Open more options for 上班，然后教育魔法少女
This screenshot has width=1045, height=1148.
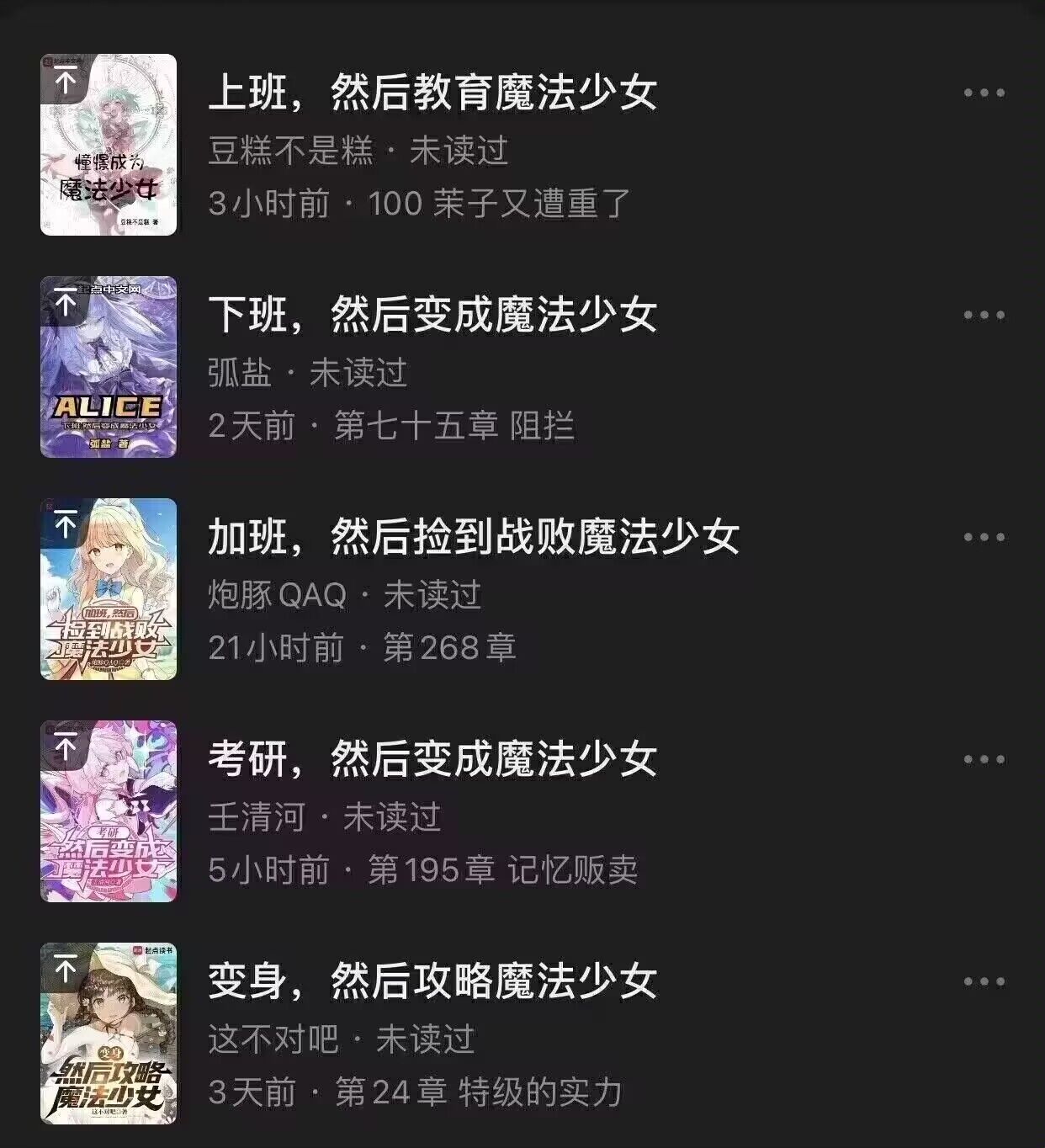click(984, 93)
